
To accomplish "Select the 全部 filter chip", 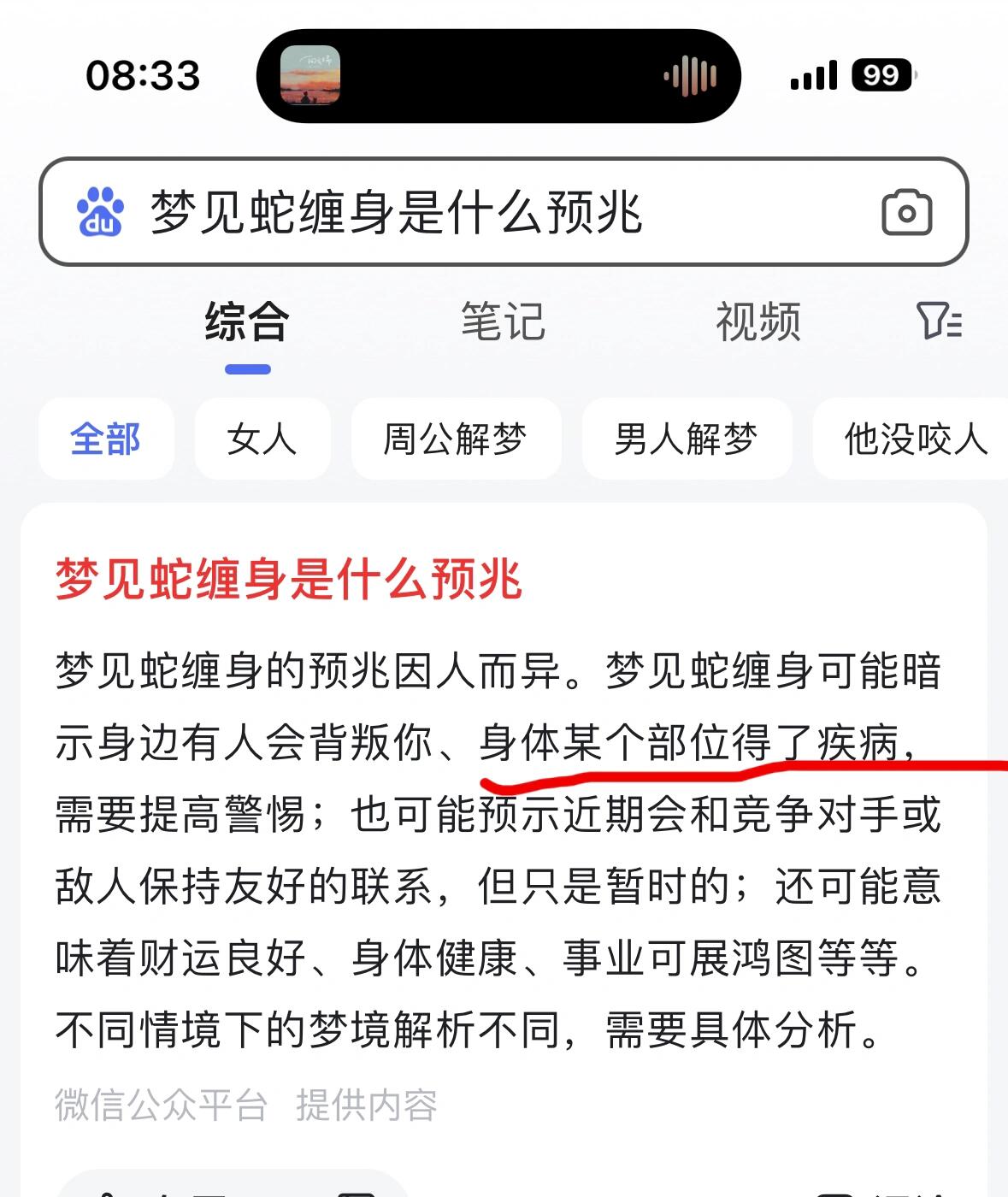I will tap(106, 439).
